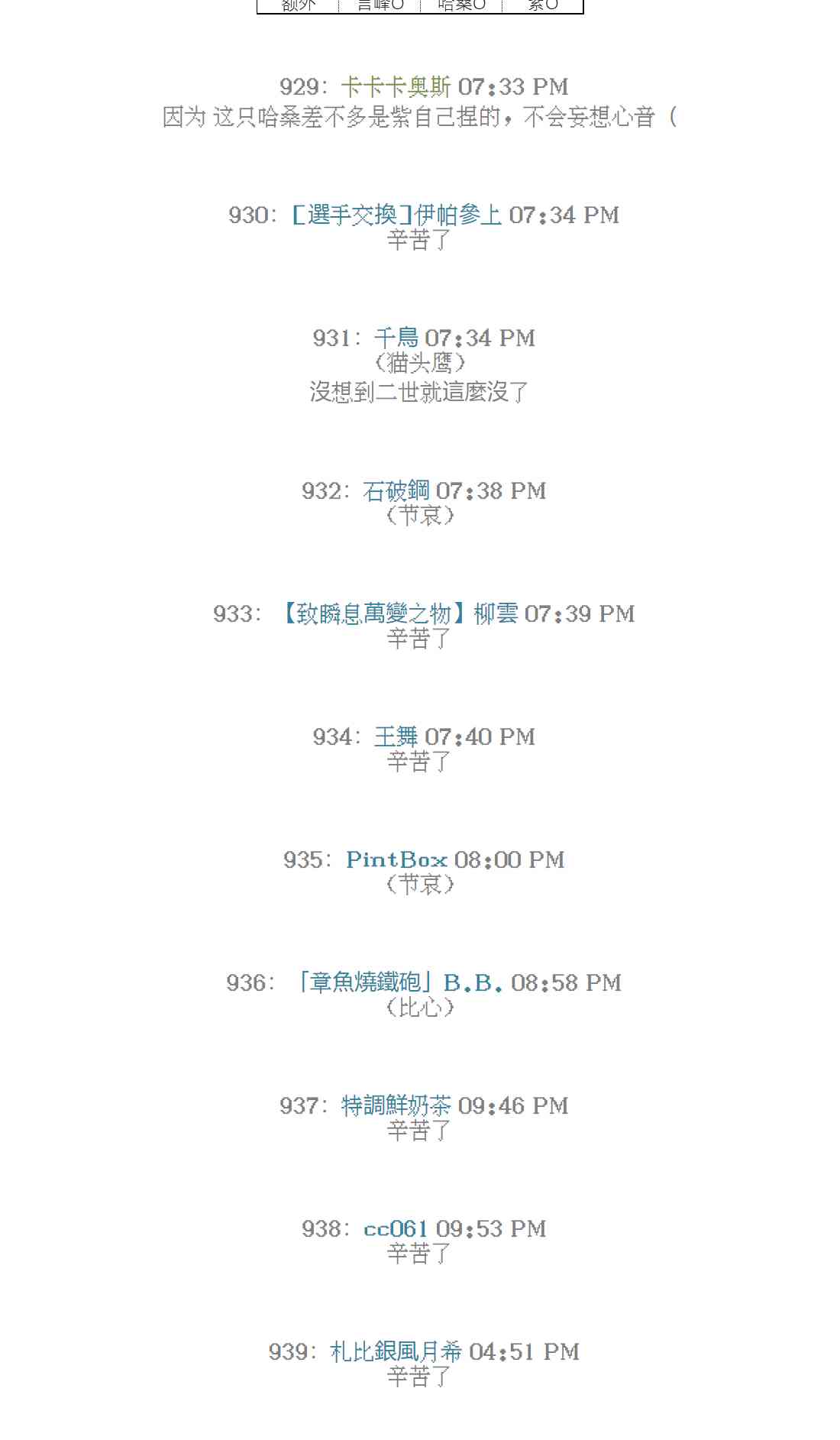Tap 【致瞬息萬變之物】柳雲 username link
The height and width of the screenshot is (1440, 840).
(x=396, y=614)
